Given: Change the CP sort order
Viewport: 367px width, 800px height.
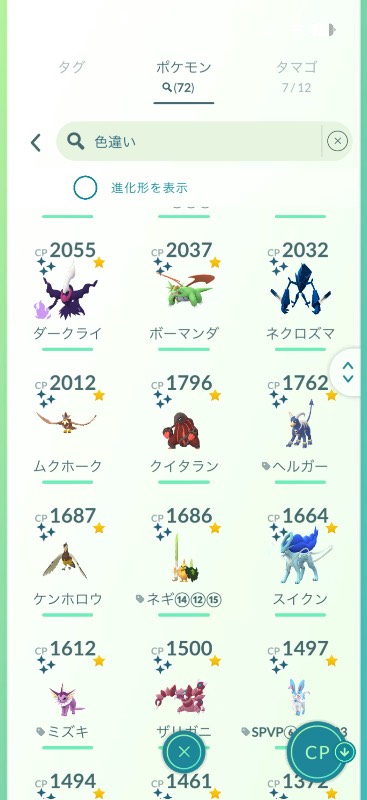Looking at the screenshot, I should (x=321, y=752).
